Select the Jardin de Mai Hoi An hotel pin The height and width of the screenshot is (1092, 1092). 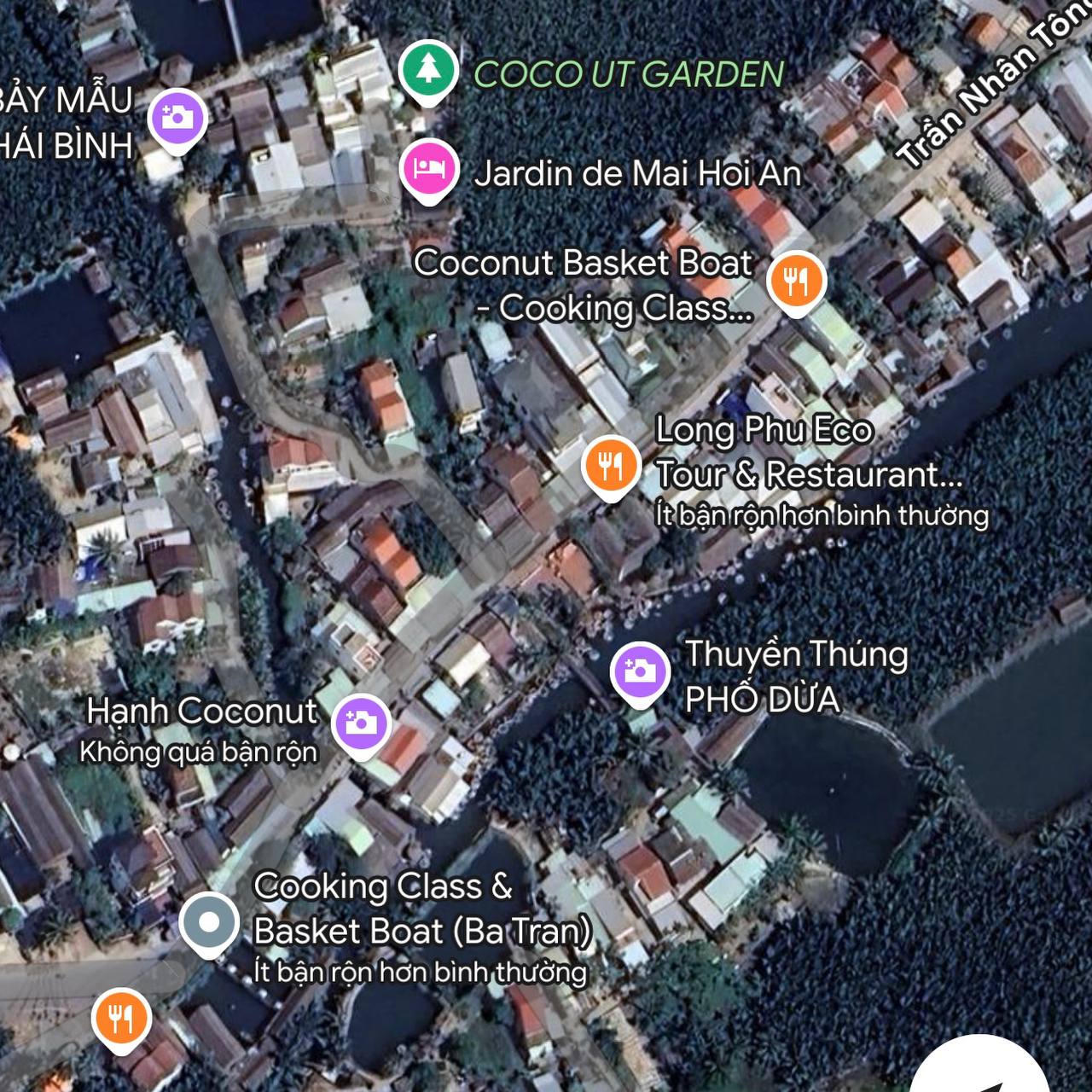pos(430,168)
